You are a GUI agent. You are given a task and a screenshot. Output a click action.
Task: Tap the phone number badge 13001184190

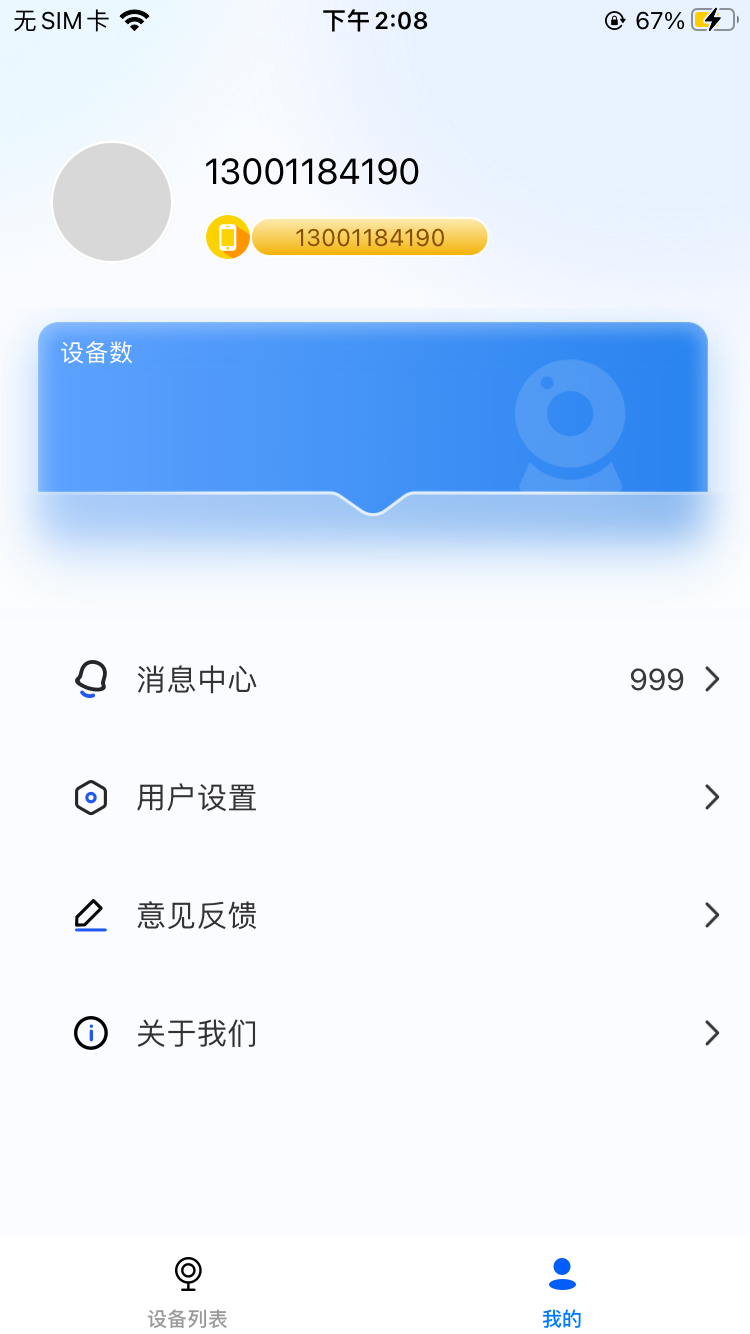[368, 238]
